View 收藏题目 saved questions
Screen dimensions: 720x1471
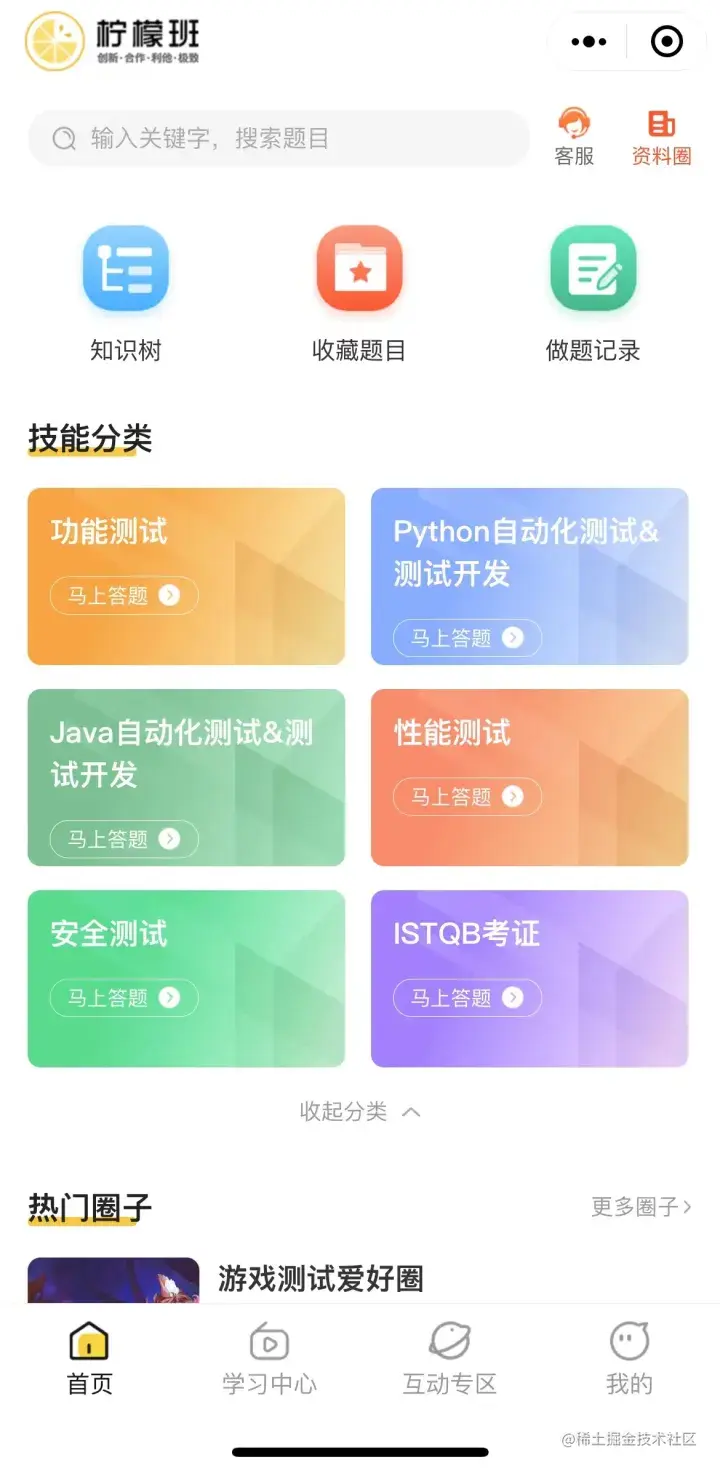point(359,292)
